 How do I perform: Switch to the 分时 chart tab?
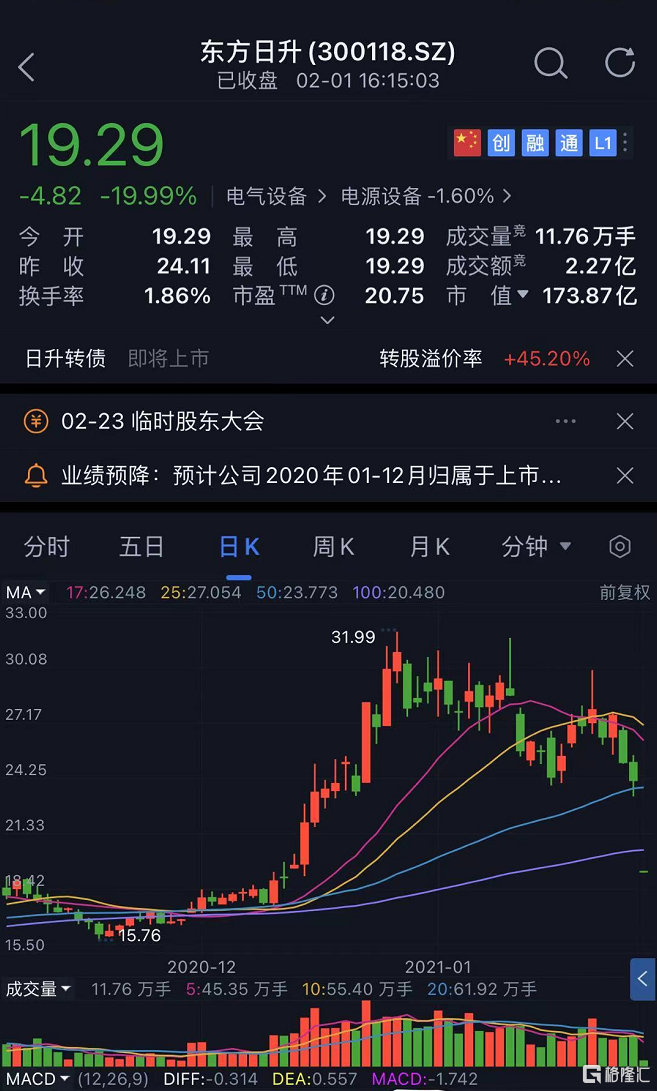47,547
